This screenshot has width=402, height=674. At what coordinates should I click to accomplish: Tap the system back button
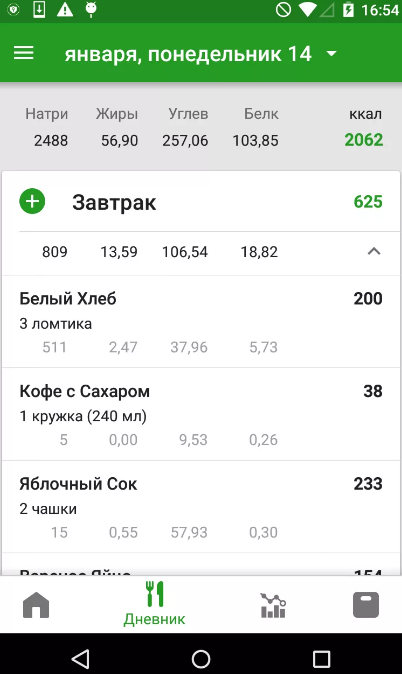click(x=80, y=658)
